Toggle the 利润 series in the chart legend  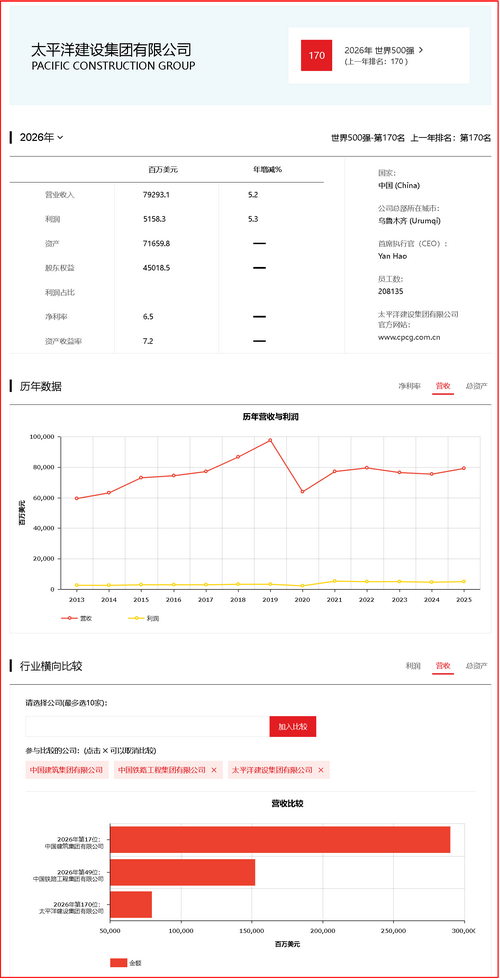point(143,618)
